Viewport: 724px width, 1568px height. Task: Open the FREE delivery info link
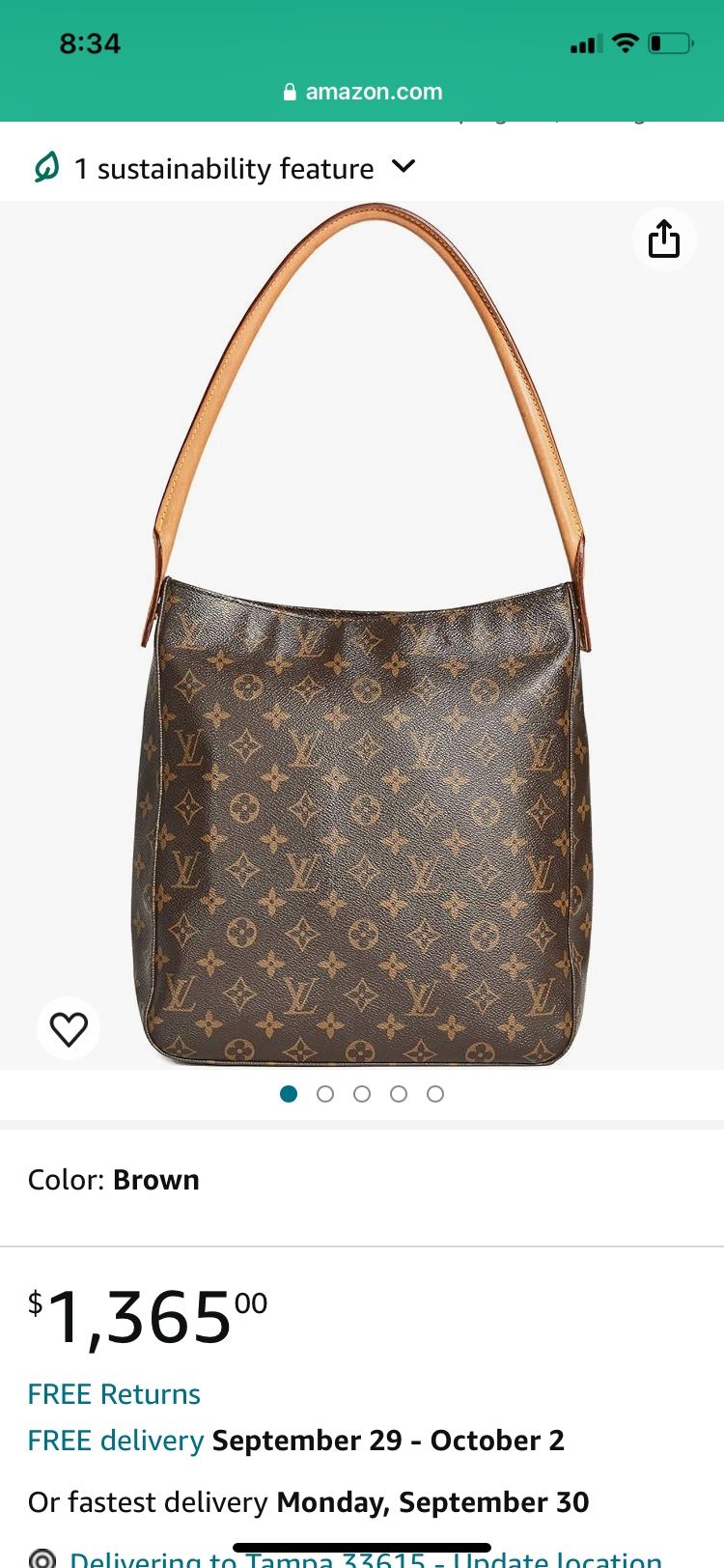click(116, 1441)
